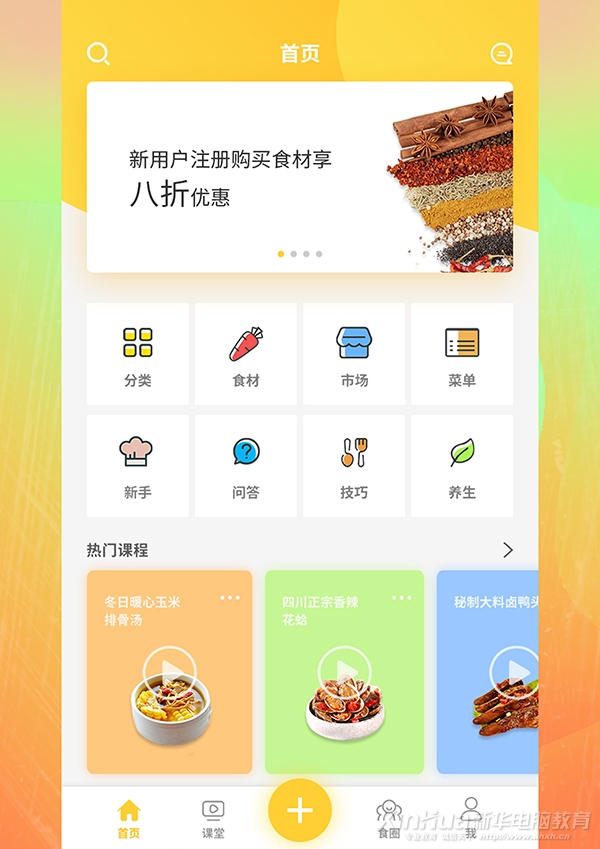The width and height of the screenshot is (600, 849).
Task: Open more options on 四川正宗香辣花蛤 card
Action: (x=402, y=598)
